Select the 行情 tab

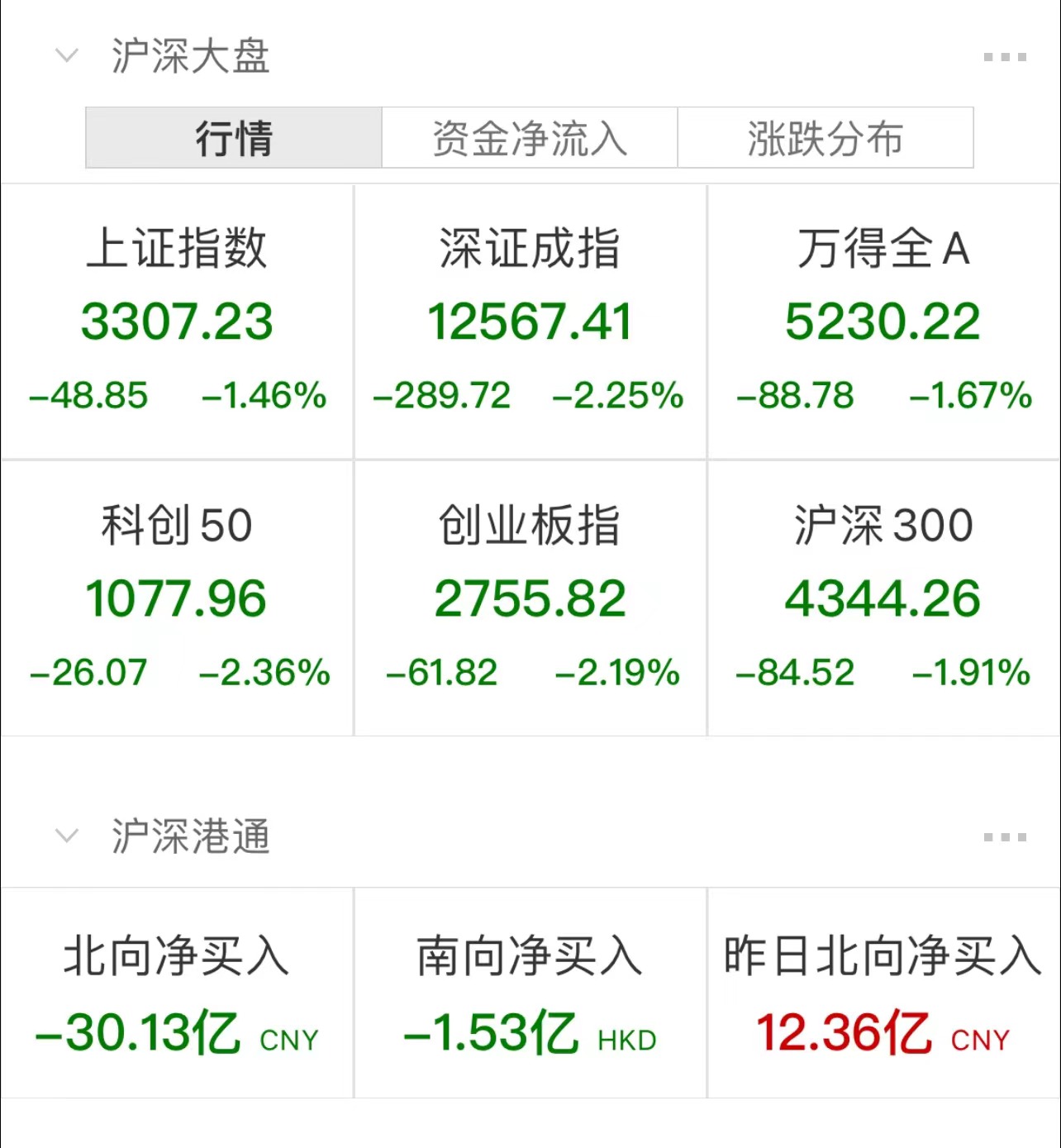point(234,138)
